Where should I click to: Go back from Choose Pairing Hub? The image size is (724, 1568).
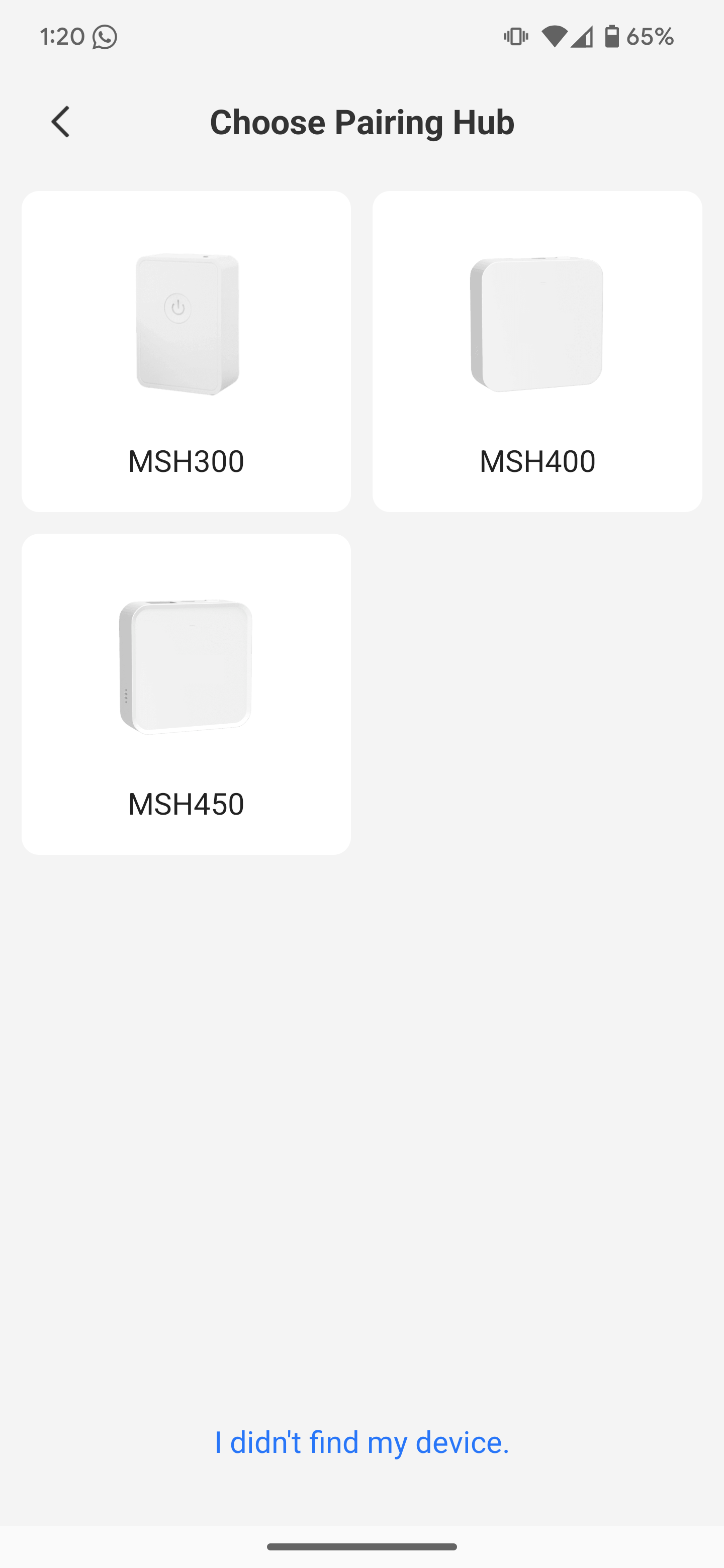(61, 122)
